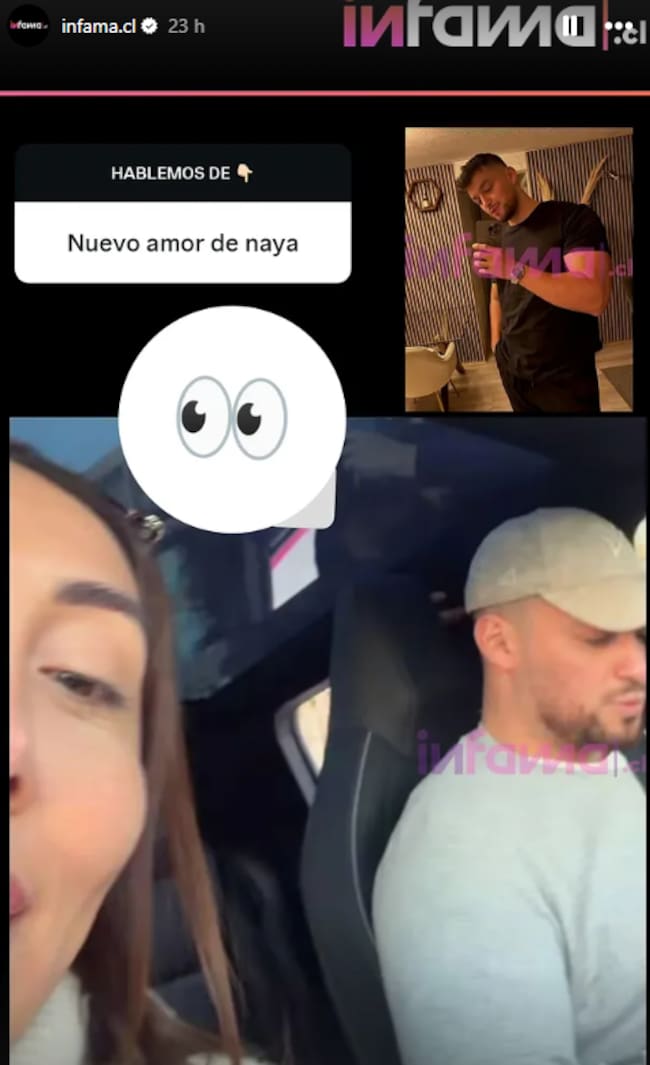Open the story's three-dot options menu
This screenshot has height=1065, width=650.
point(619,26)
